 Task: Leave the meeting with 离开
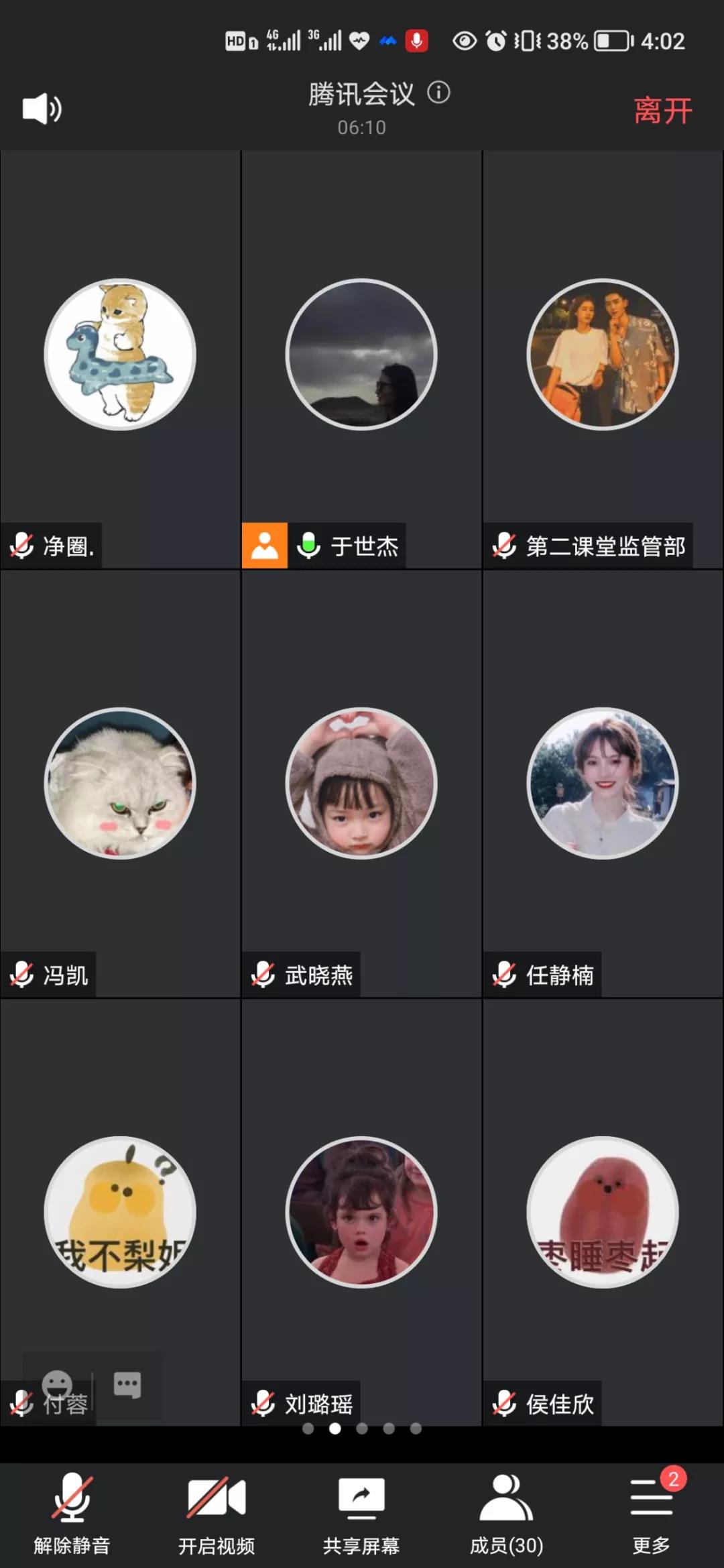click(662, 111)
